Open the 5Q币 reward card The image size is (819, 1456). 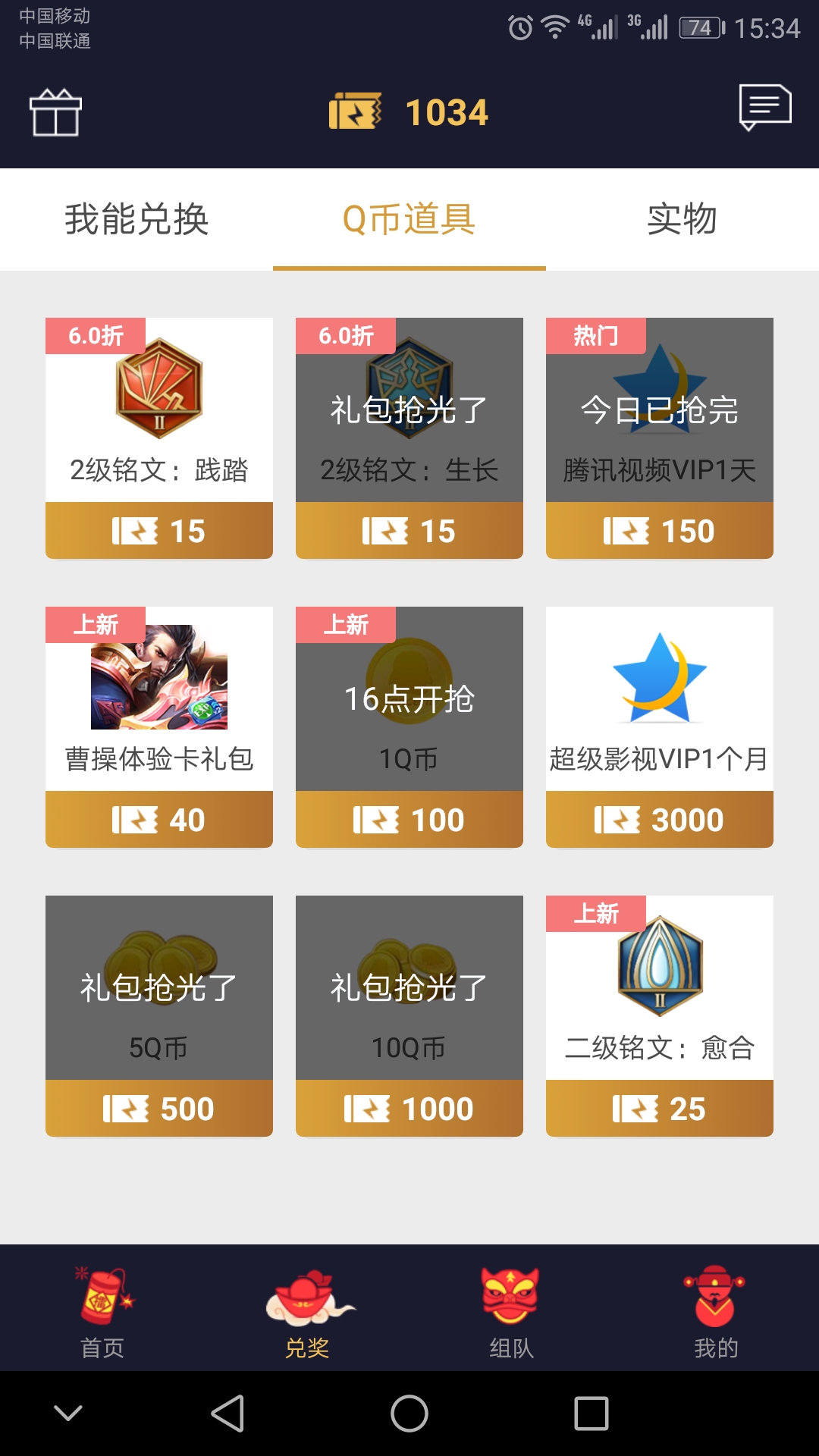pos(159,1015)
